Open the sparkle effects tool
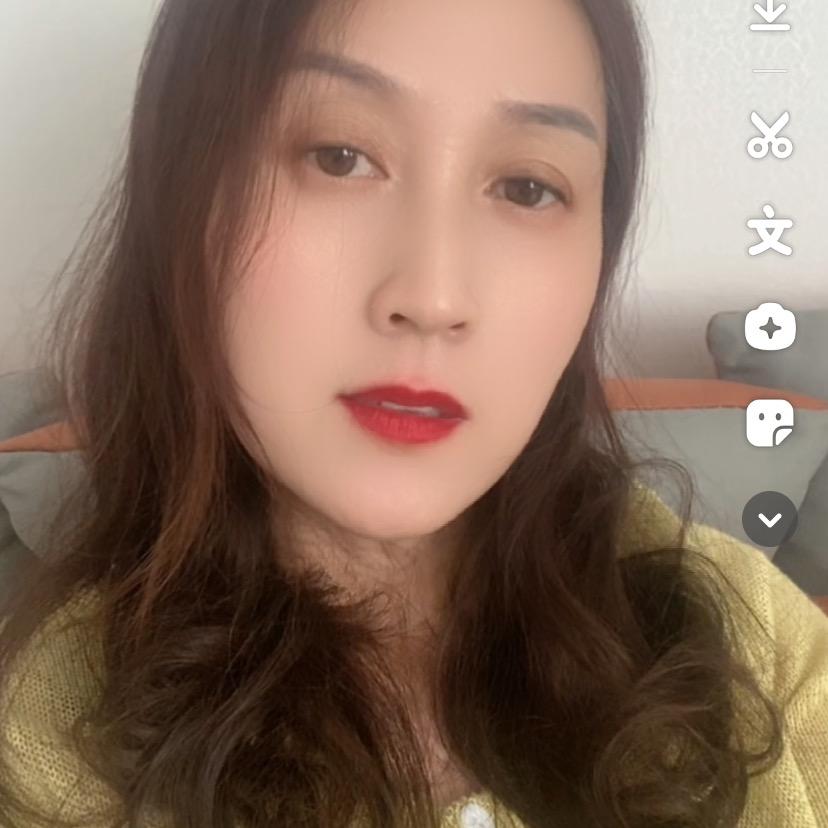 [770, 327]
